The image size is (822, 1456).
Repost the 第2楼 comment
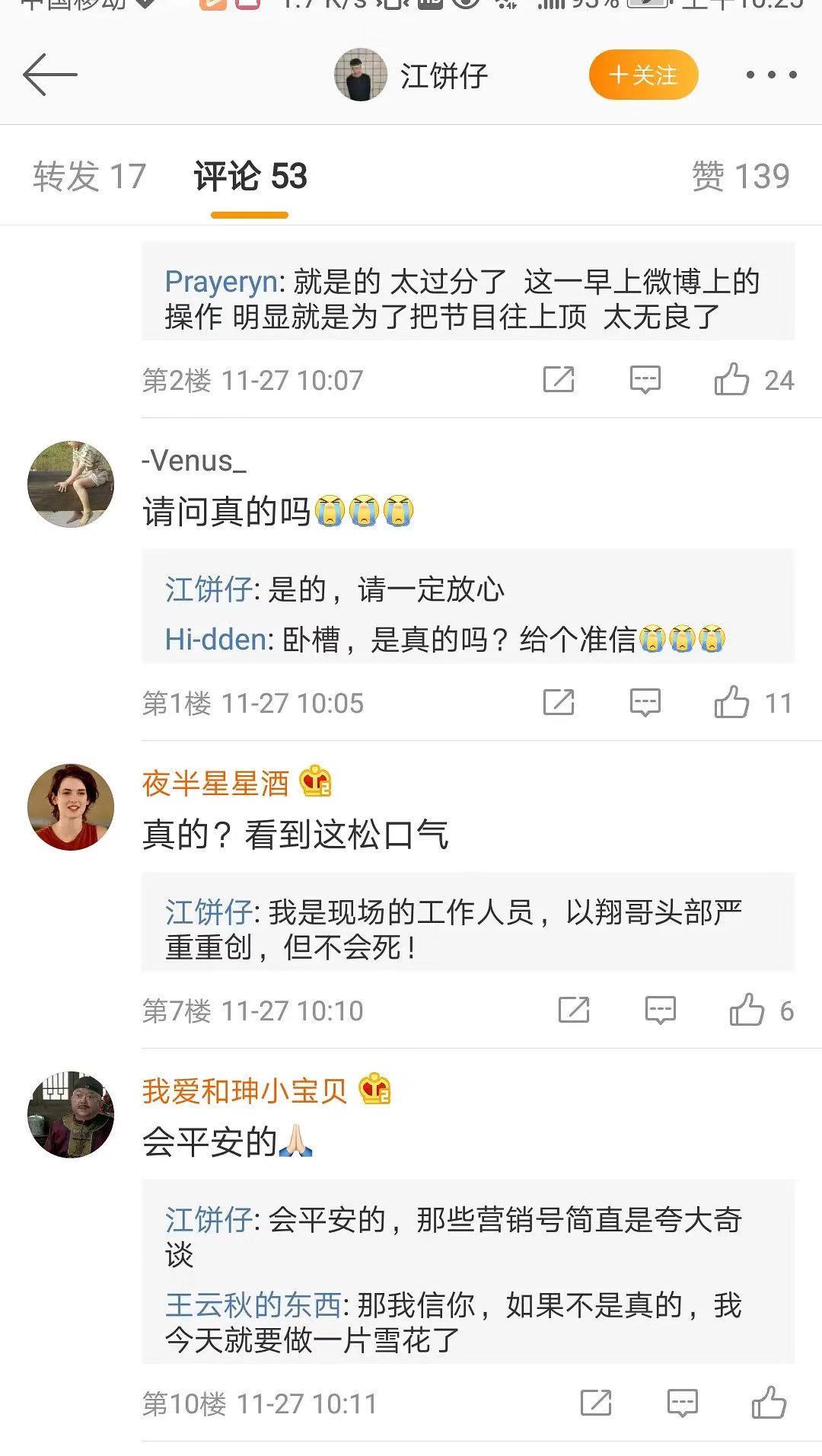click(x=558, y=379)
